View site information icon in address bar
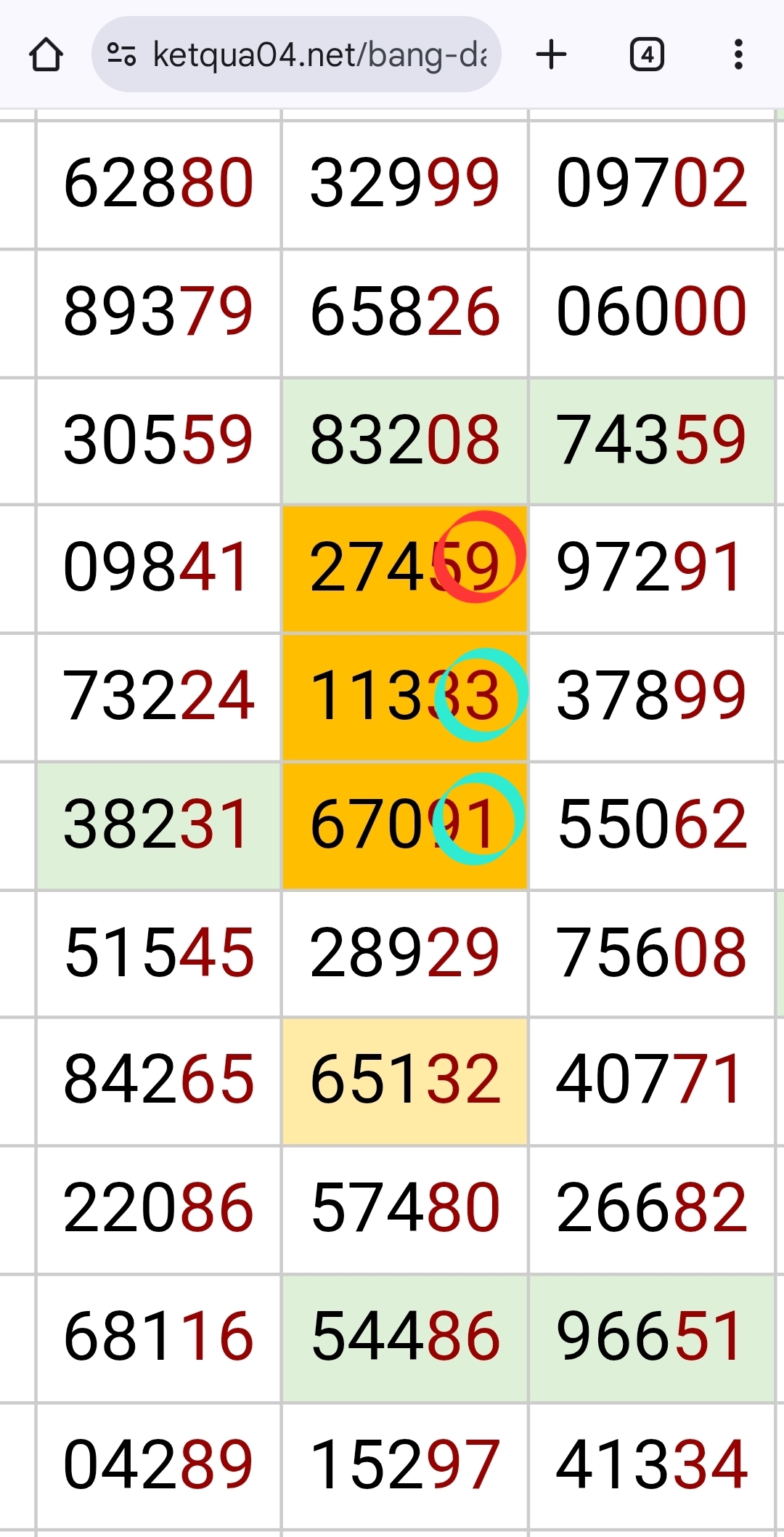The width and height of the screenshot is (784, 1537). coord(121,54)
